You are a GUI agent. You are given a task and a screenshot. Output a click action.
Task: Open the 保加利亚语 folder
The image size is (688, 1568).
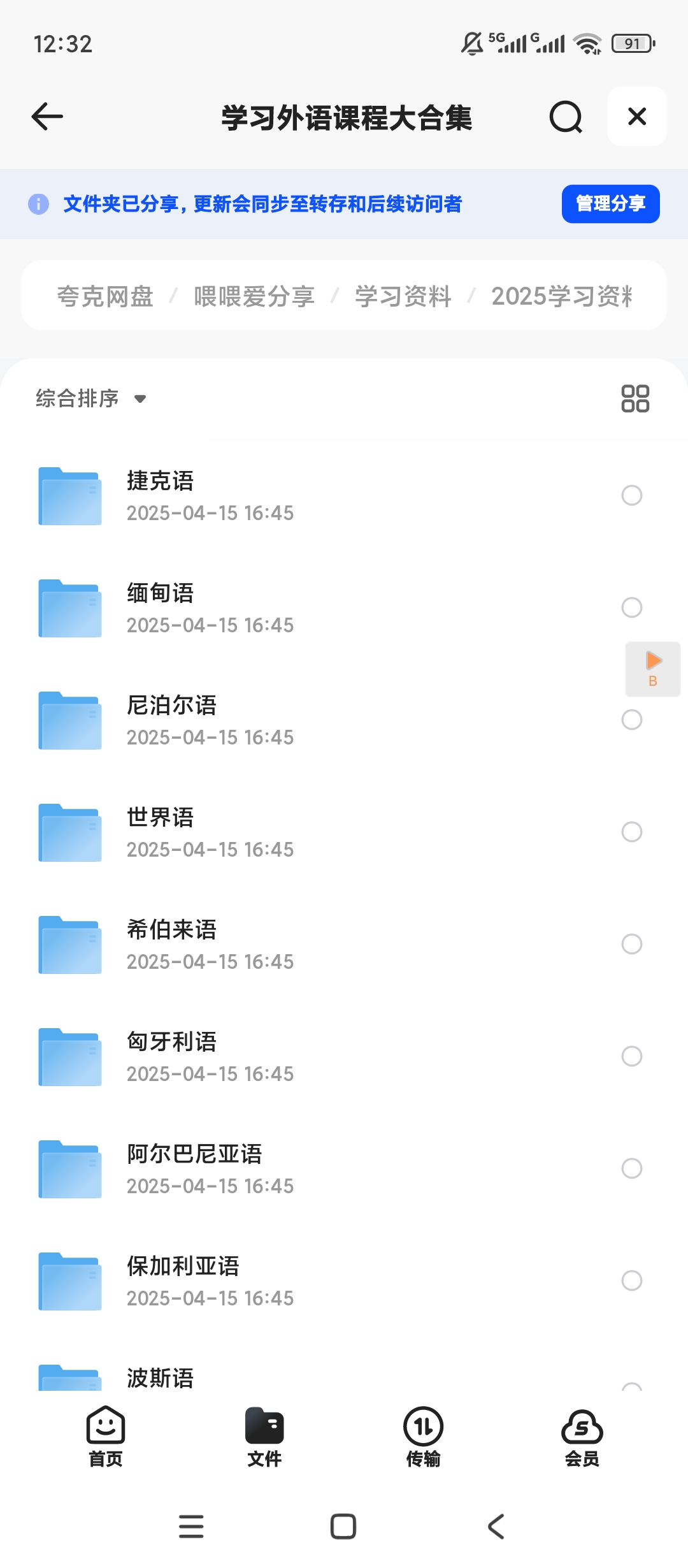click(210, 1281)
